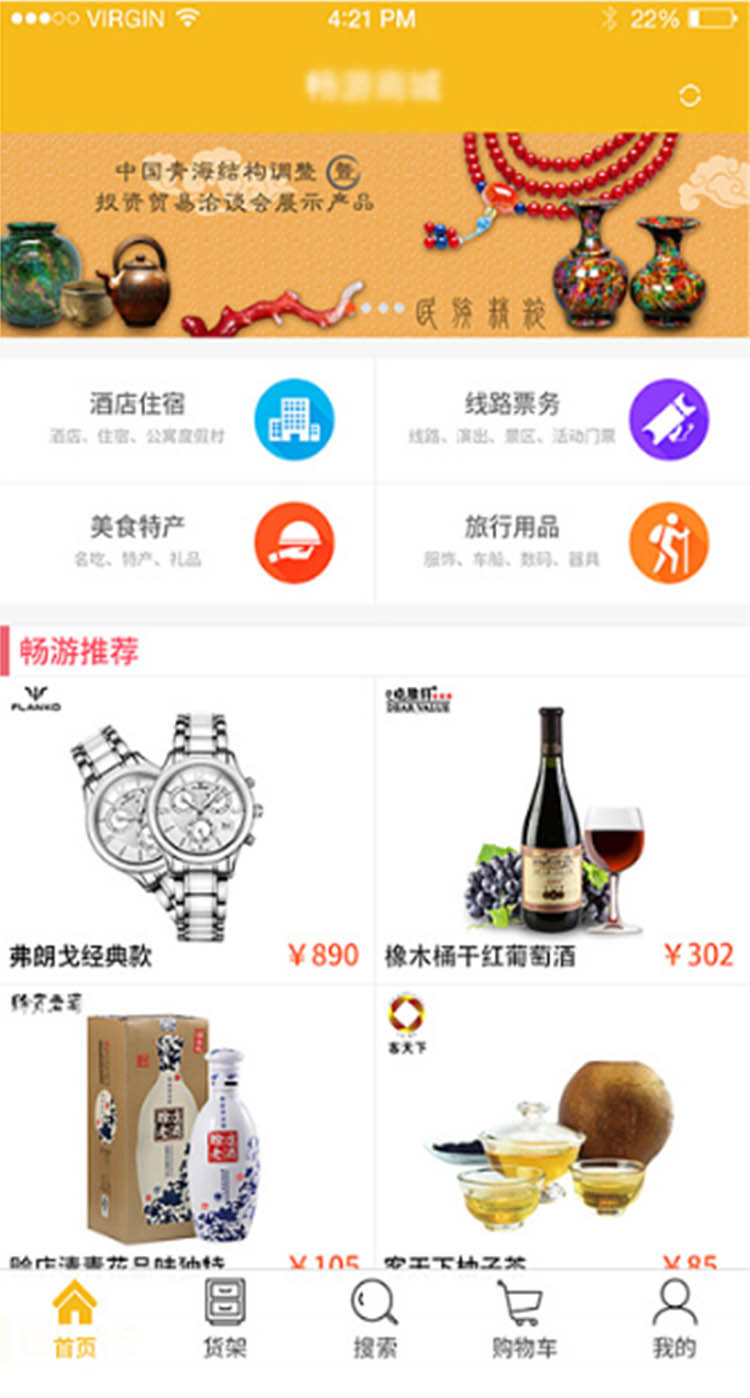View the 橡木桶干红葡萄酒 product

(562, 830)
